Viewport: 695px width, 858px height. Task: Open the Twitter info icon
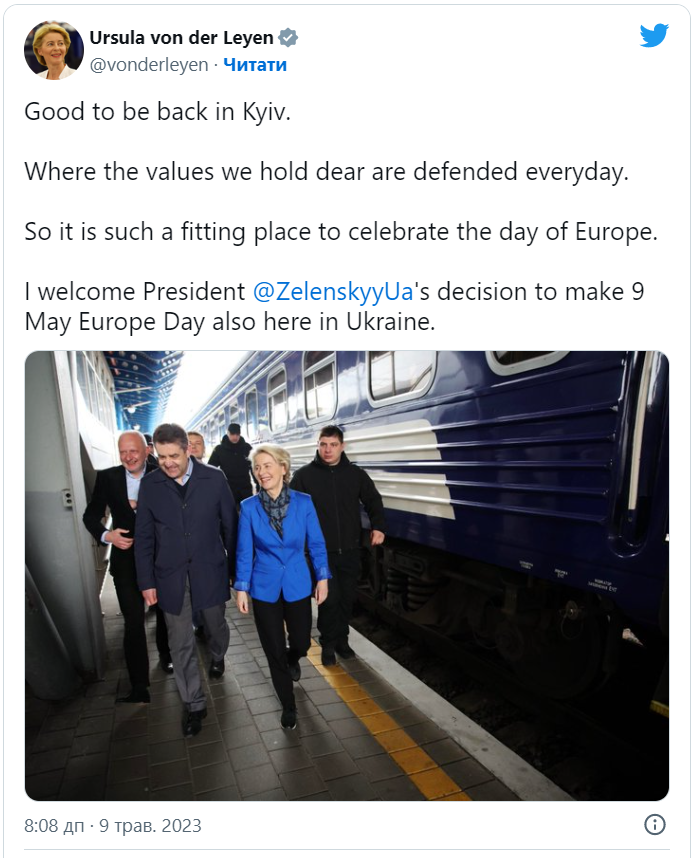(x=654, y=825)
